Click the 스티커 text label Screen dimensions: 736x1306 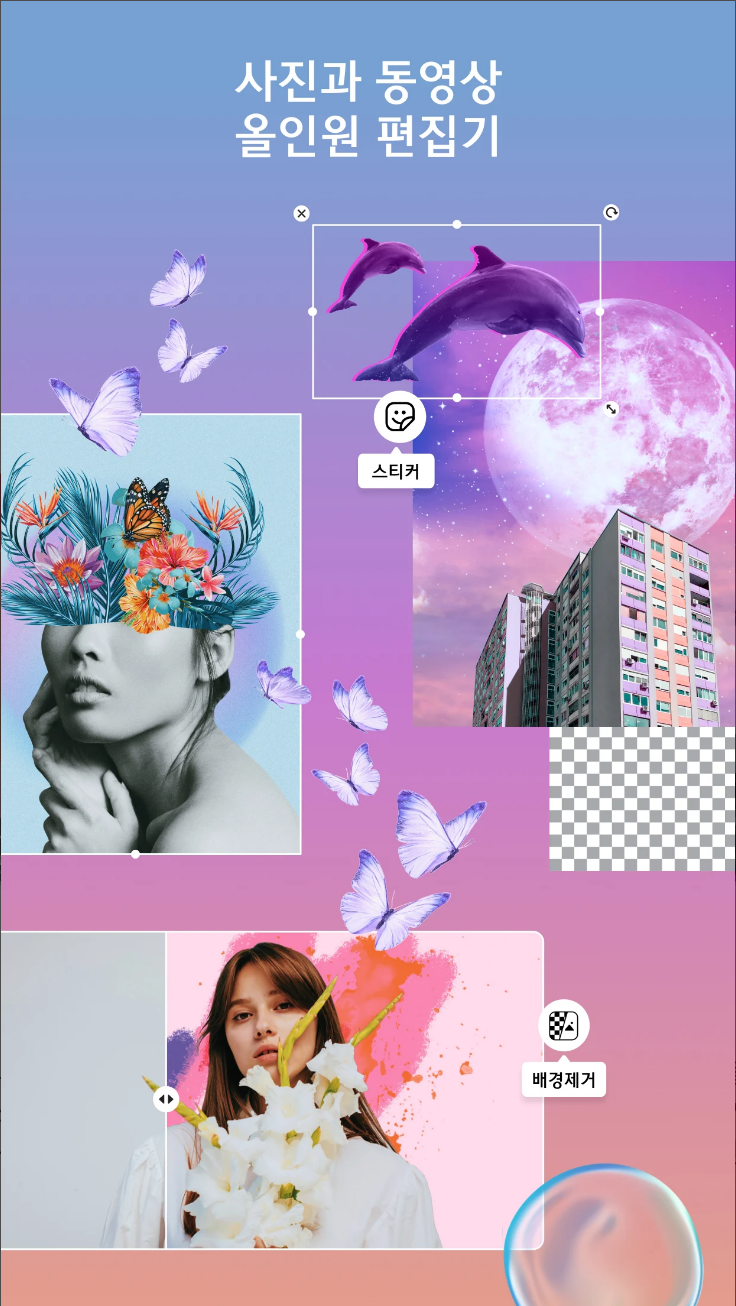tap(396, 470)
